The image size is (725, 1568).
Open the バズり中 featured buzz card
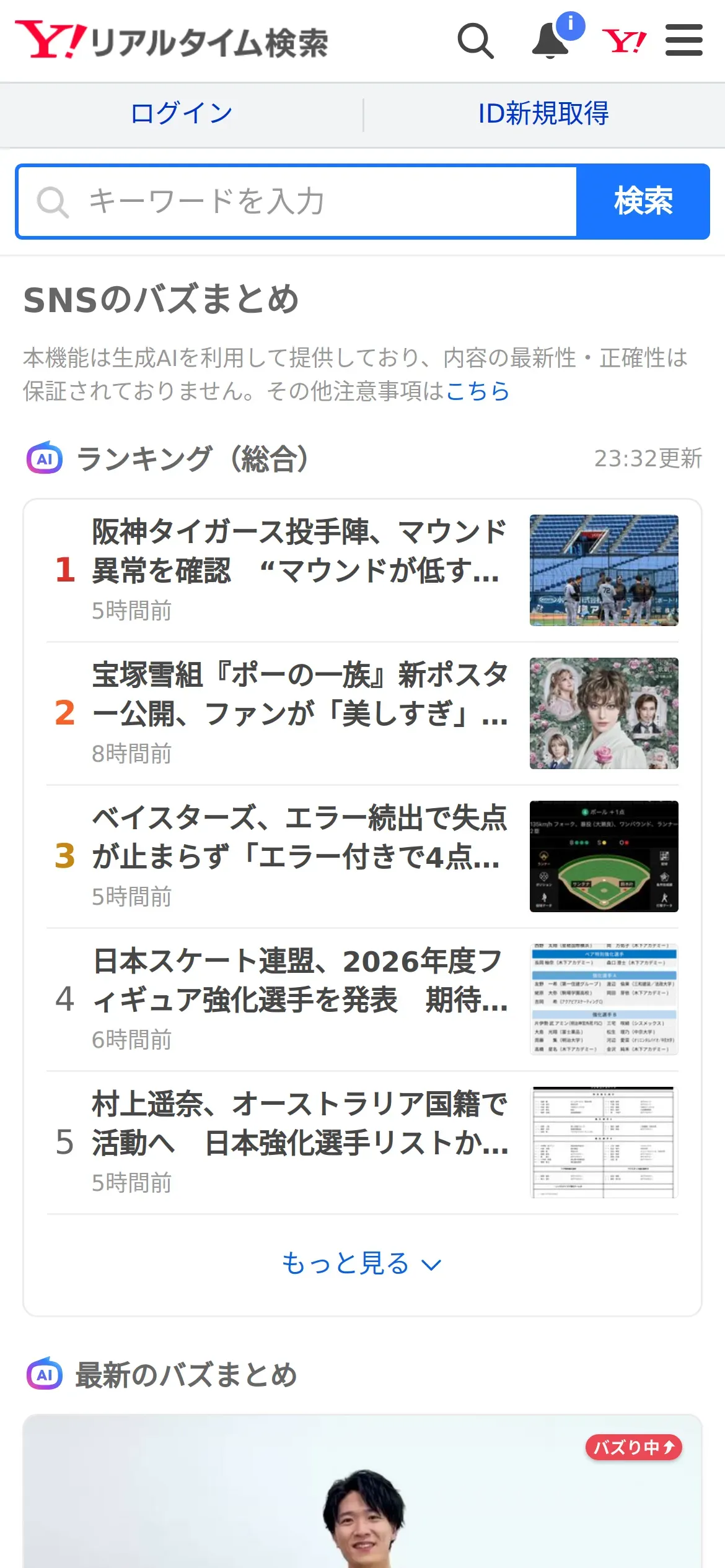362,1491
